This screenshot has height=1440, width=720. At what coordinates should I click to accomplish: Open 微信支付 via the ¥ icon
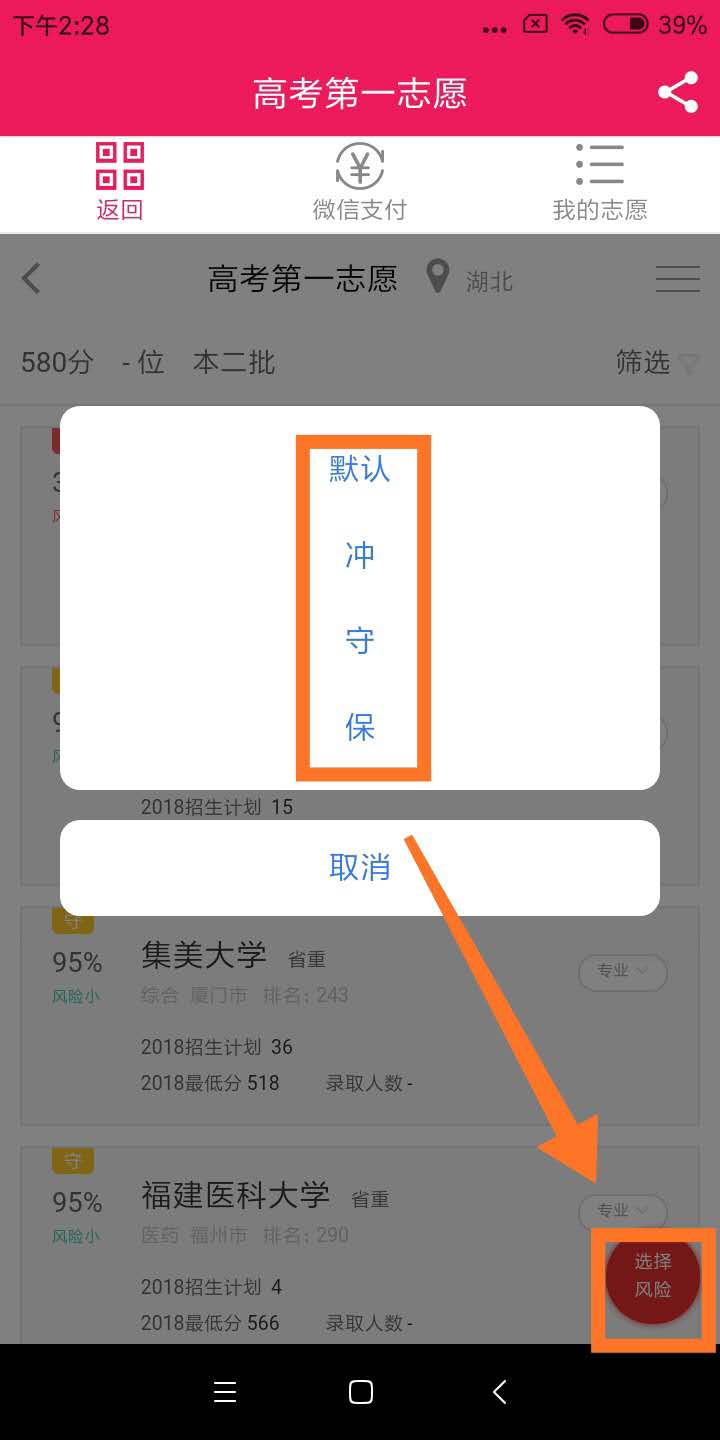359,180
